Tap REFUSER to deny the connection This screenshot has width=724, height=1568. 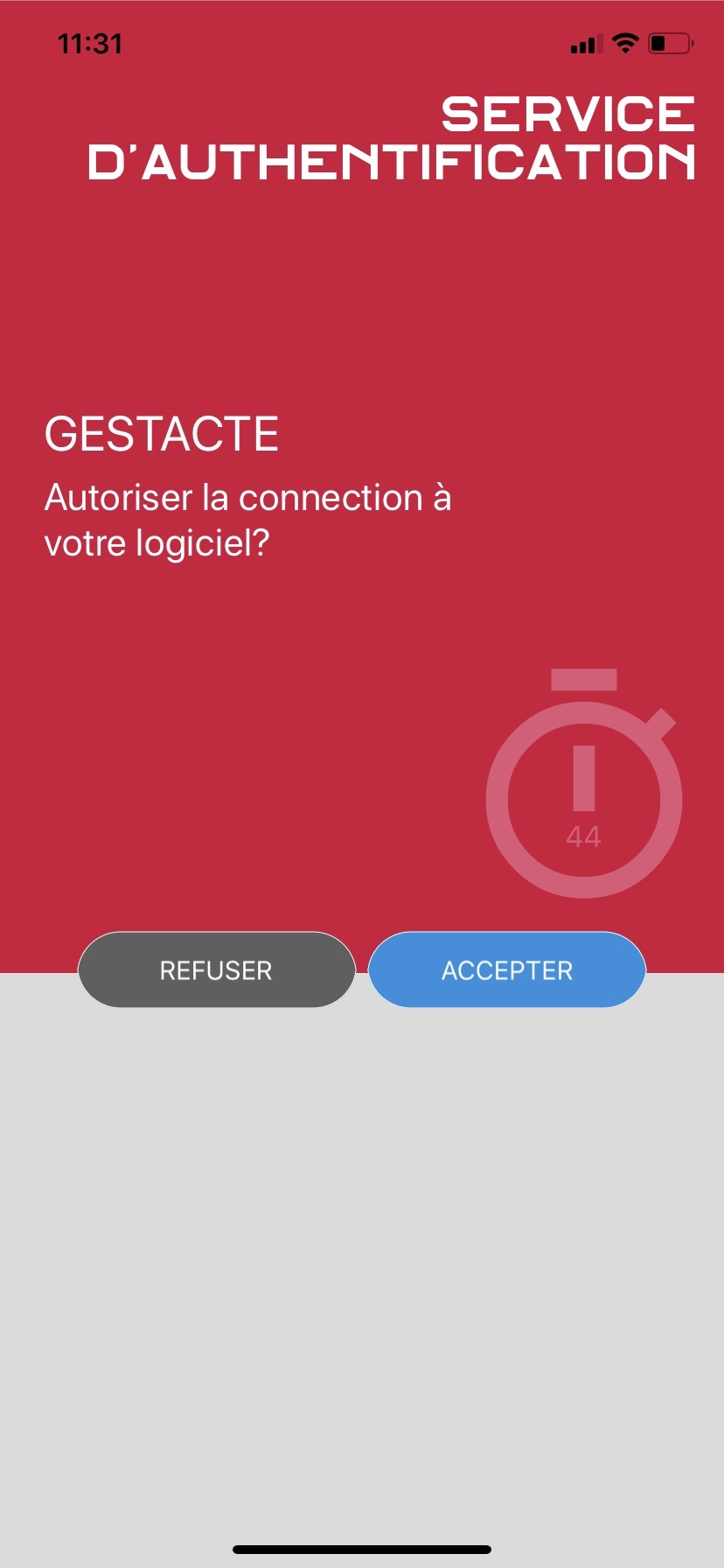point(217,969)
